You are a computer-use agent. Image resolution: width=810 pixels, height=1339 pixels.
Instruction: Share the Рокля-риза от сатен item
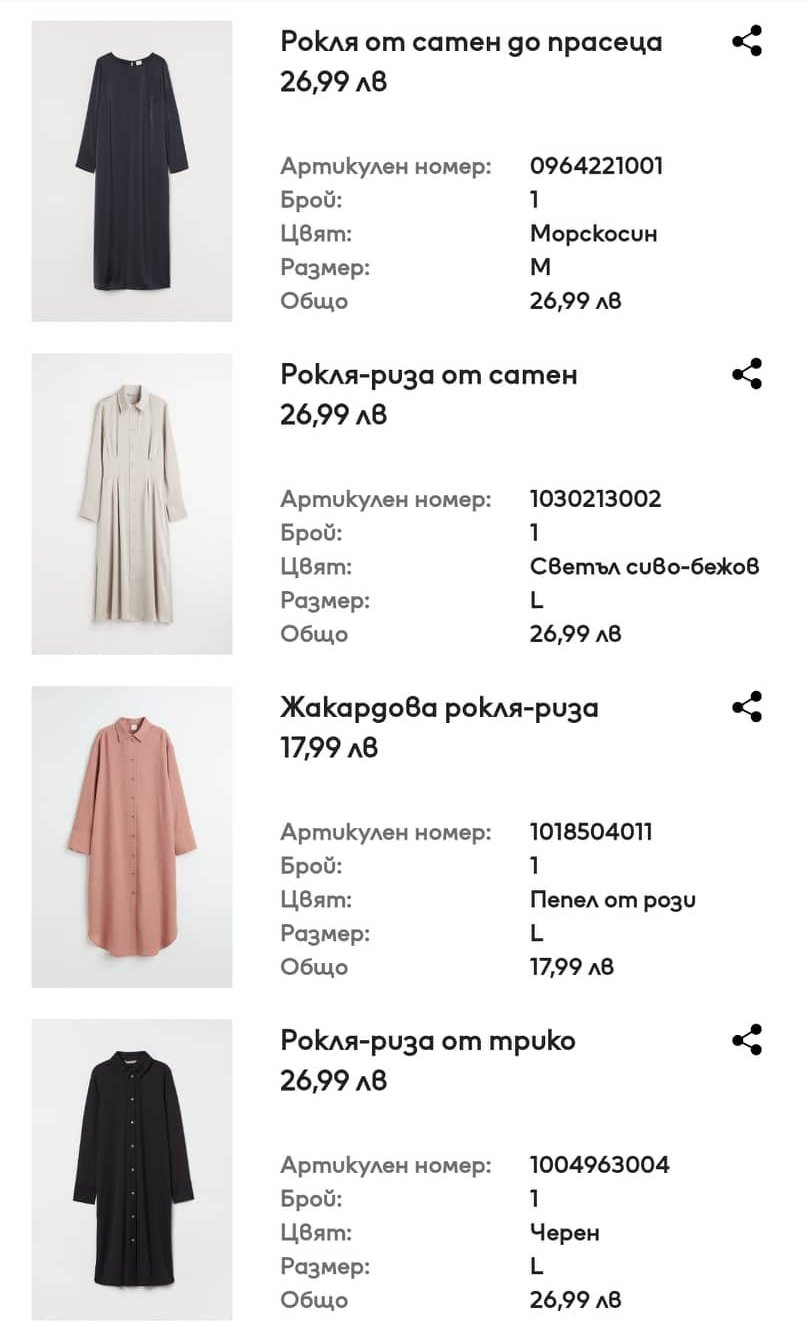pyautogui.click(x=747, y=375)
